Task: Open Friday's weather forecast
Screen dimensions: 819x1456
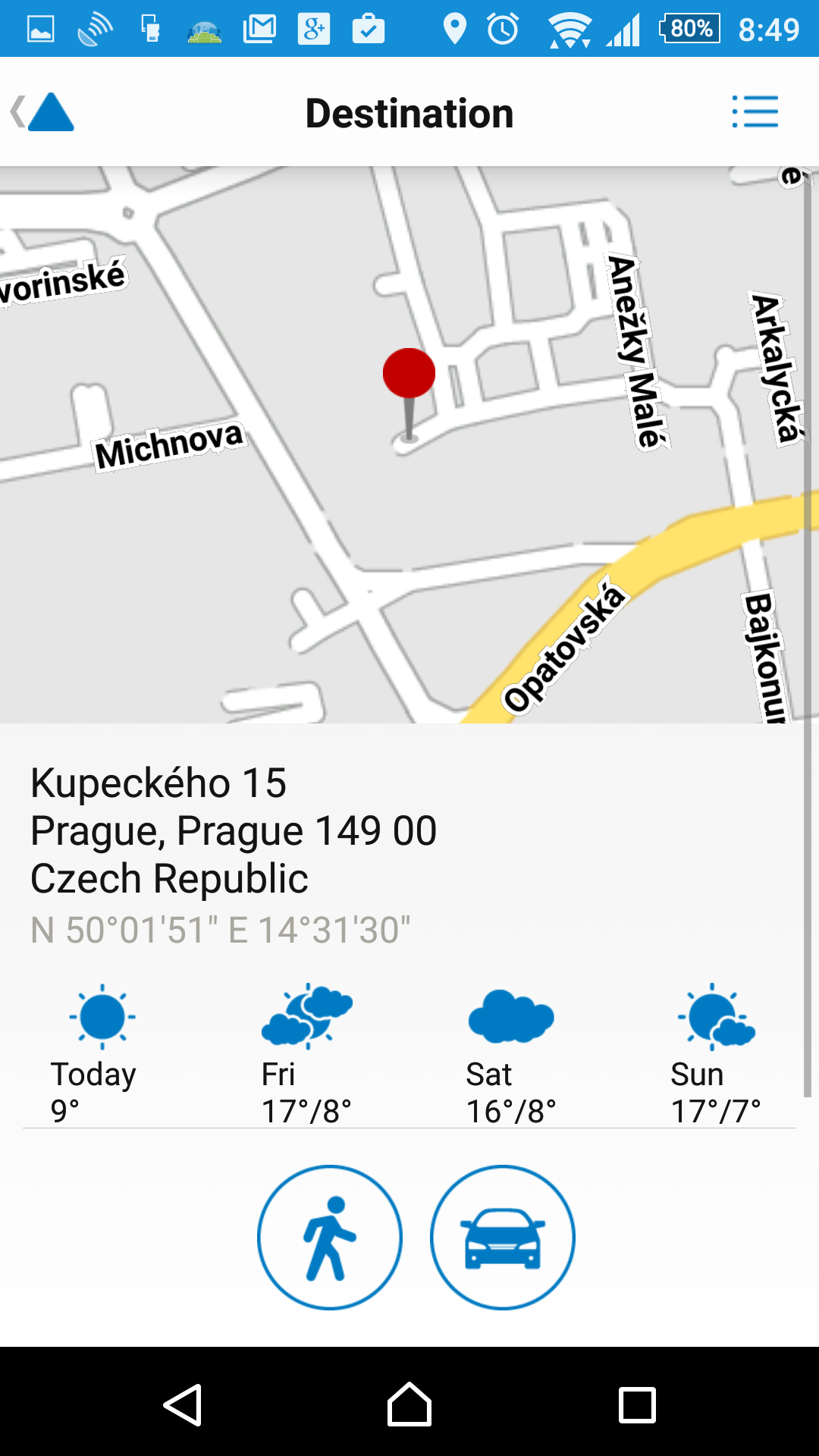Action: pos(306,1055)
